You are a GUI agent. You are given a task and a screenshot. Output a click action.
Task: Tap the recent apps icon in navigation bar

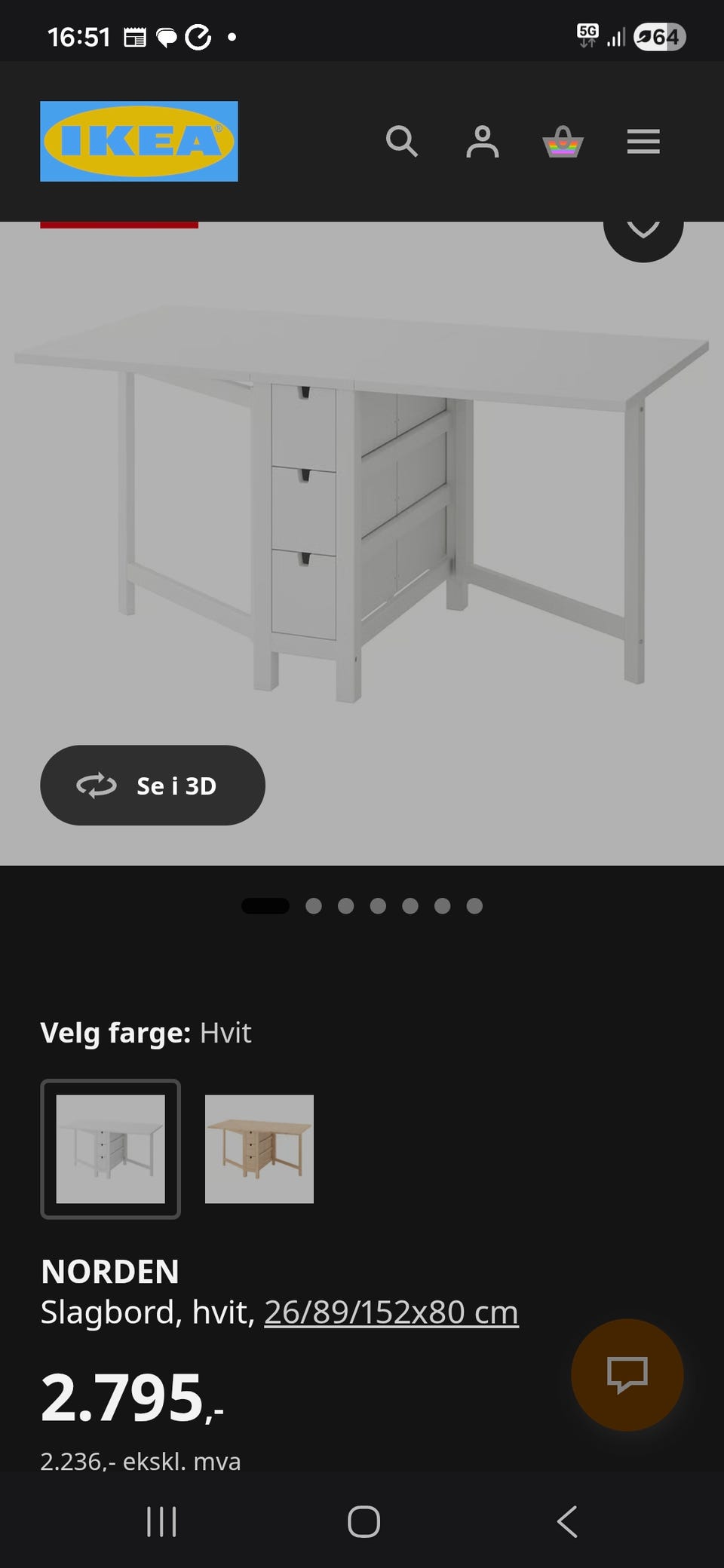162,1522
